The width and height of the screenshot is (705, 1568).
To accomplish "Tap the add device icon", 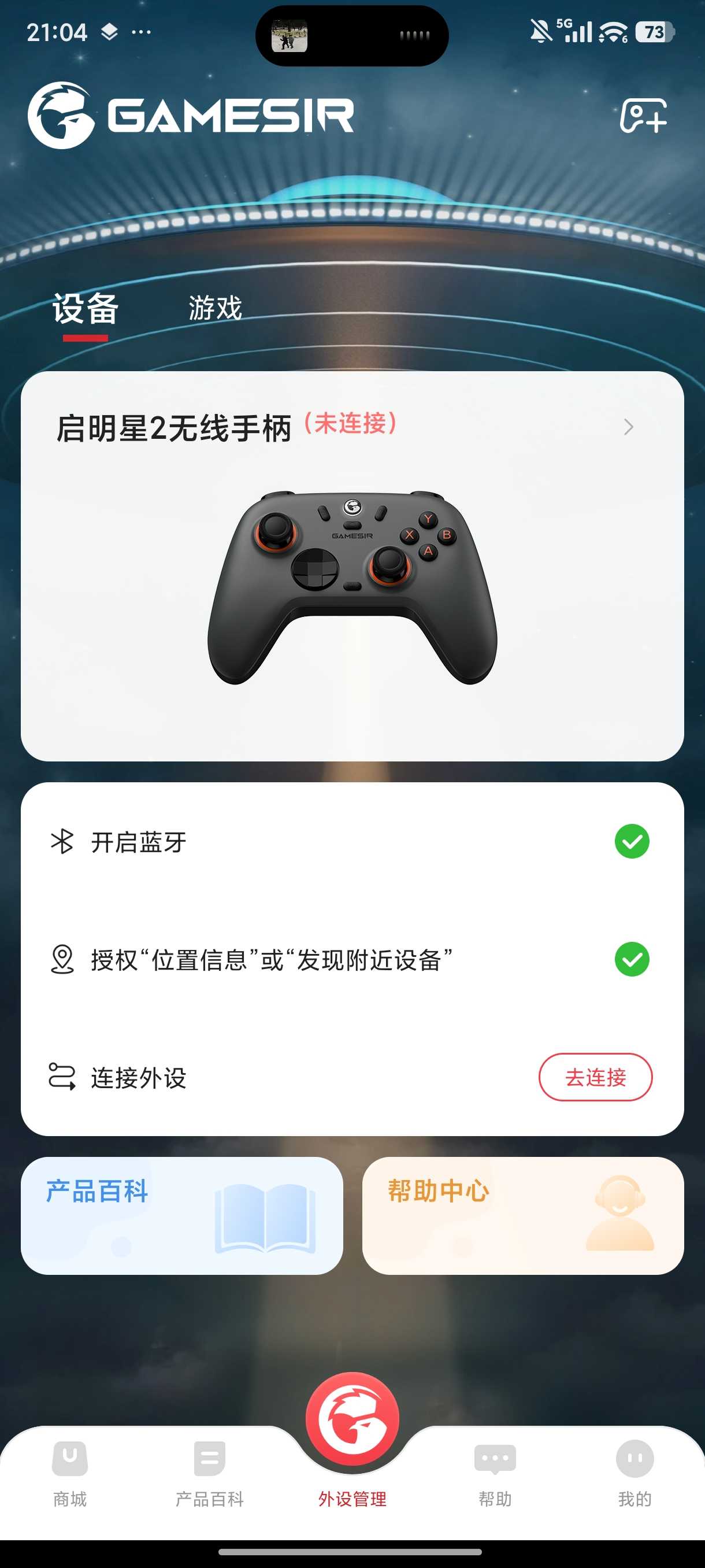I will click(643, 115).
